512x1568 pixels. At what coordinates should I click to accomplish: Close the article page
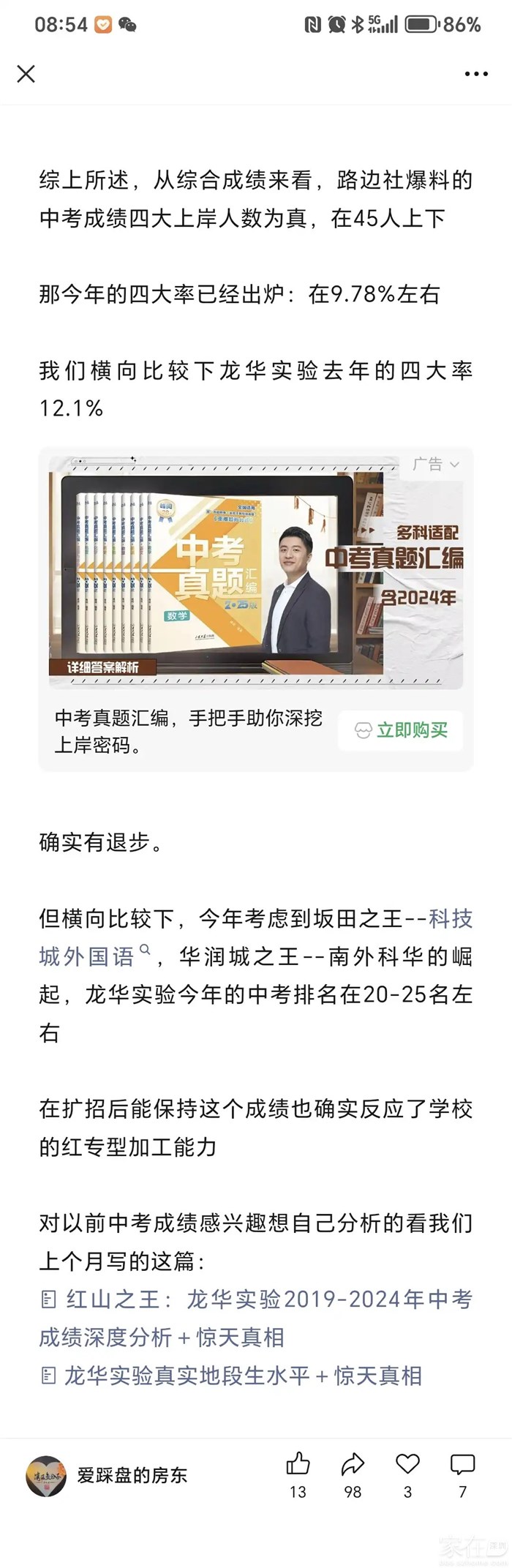(x=26, y=73)
